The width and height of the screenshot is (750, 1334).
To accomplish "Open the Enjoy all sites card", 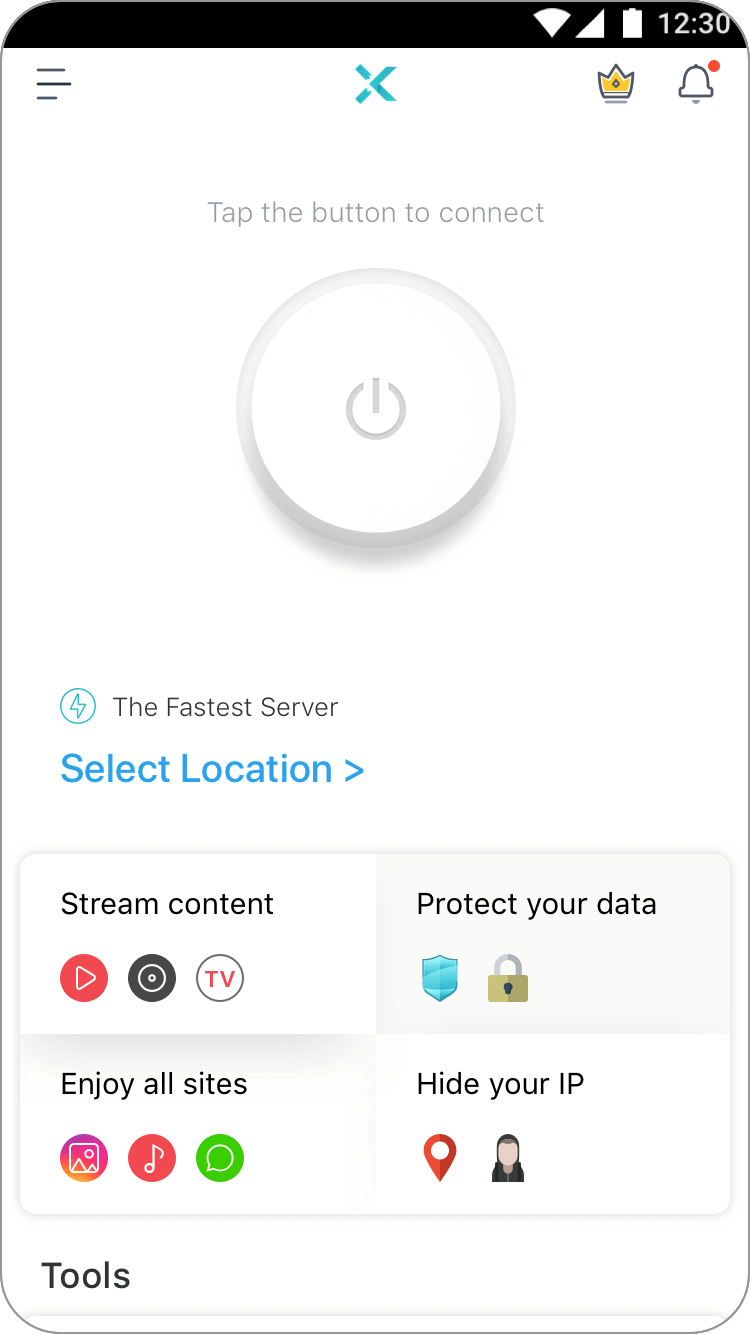I will (198, 1124).
